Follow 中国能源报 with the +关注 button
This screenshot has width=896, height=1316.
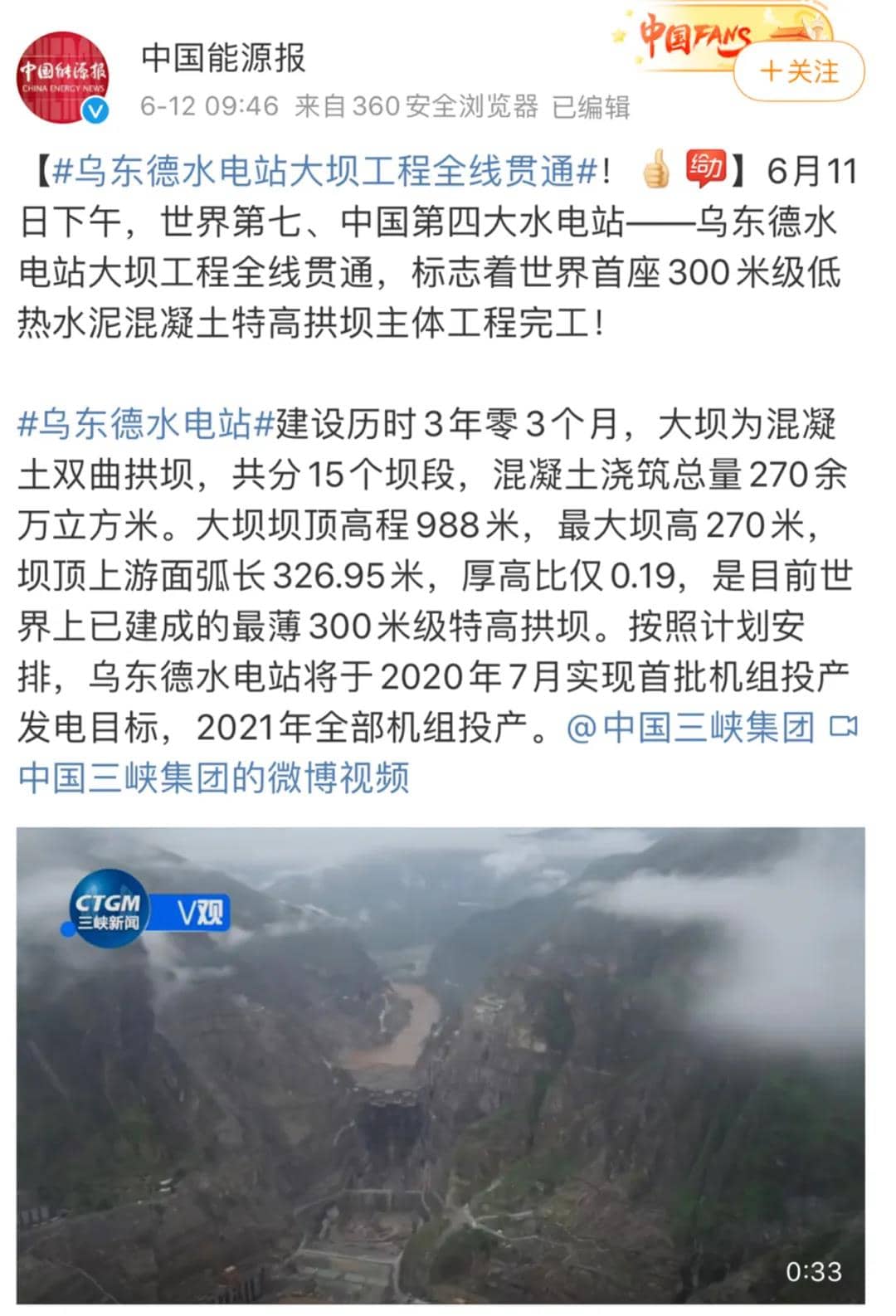[798, 71]
